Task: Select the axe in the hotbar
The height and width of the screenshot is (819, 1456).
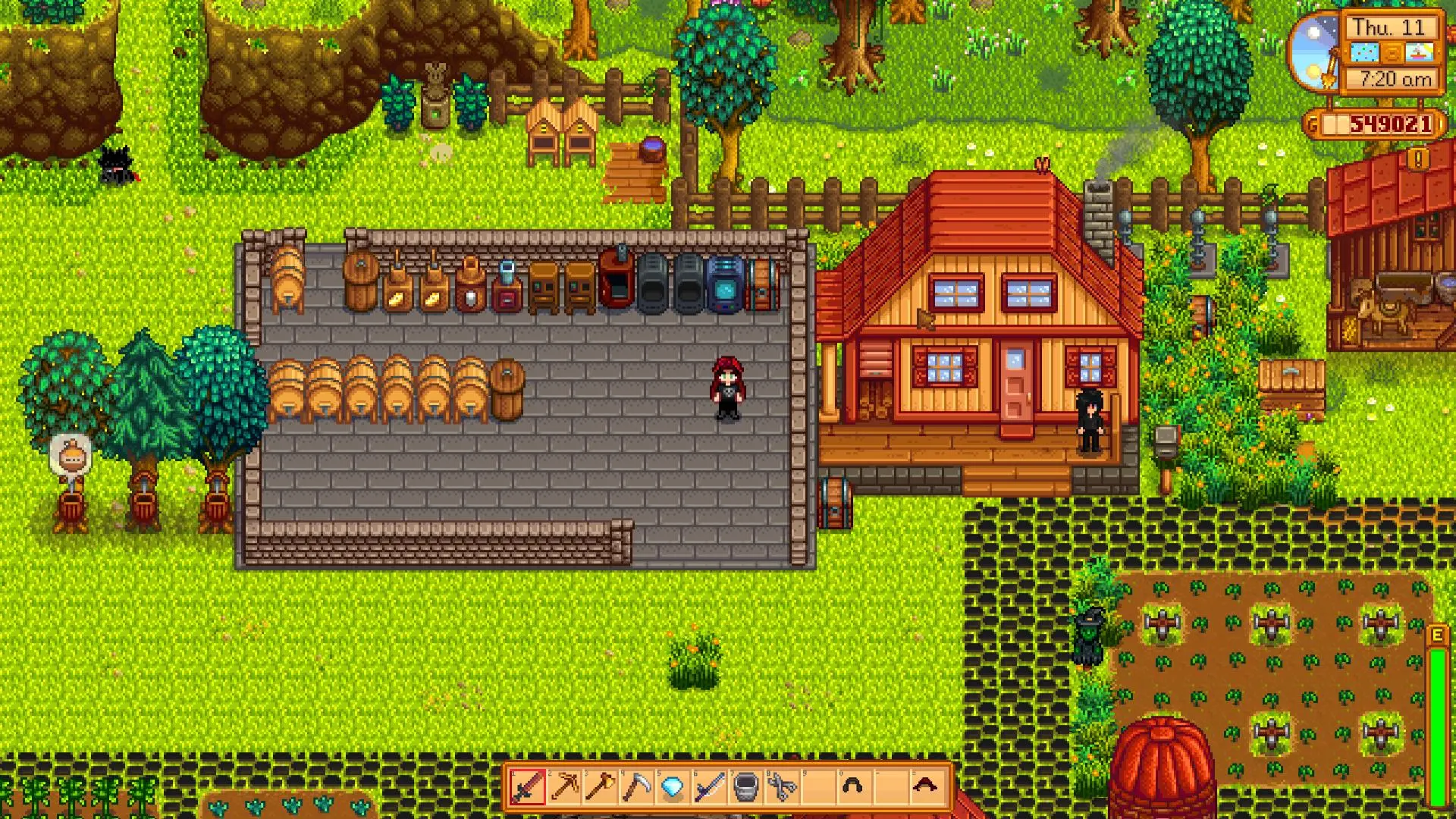Action: [x=601, y=788]
